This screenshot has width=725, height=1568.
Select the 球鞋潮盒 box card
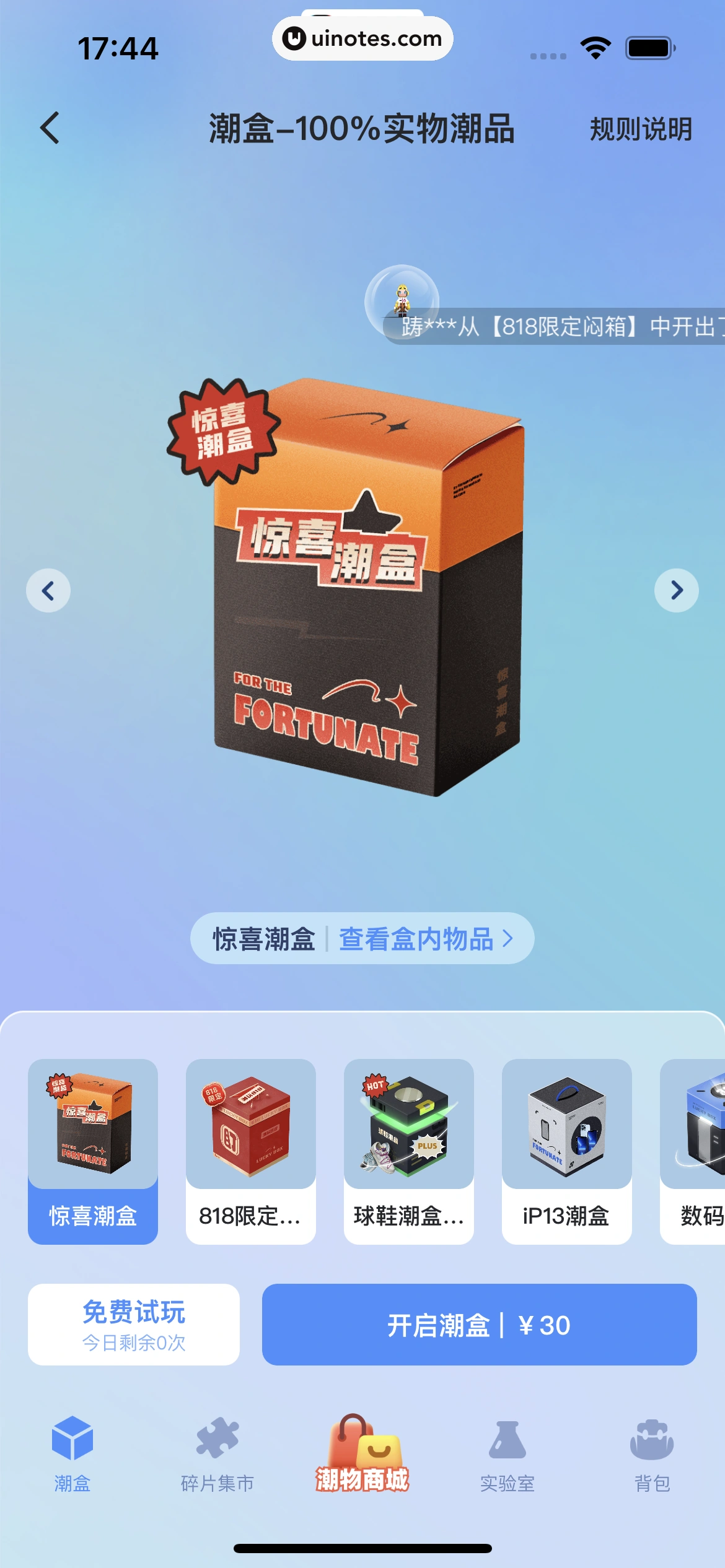pos(409,1151)
